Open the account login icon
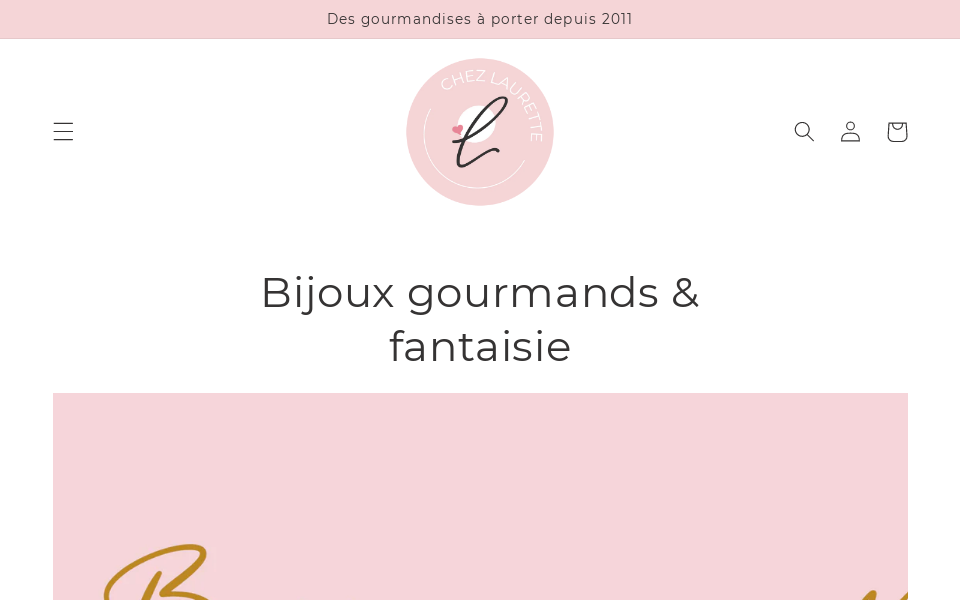The width and height of the screenshot is (960, 600). [850, 131]
